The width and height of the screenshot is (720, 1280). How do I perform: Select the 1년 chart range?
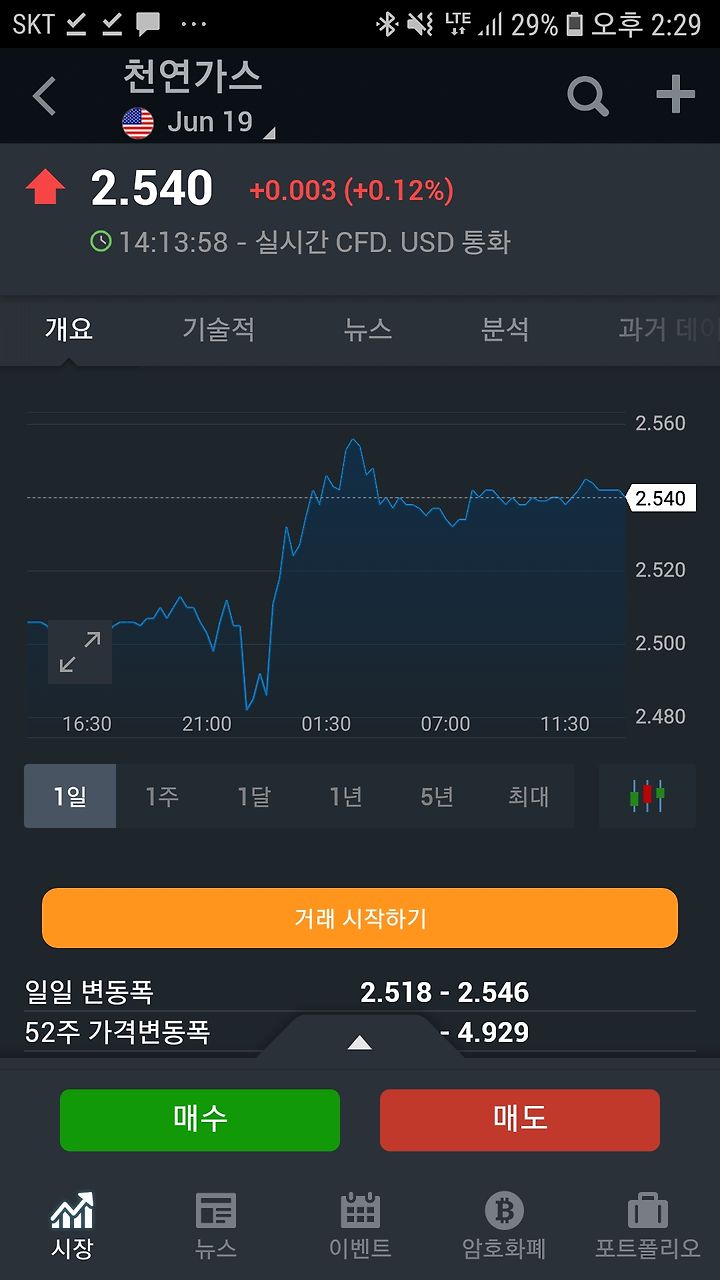(346, 796)
